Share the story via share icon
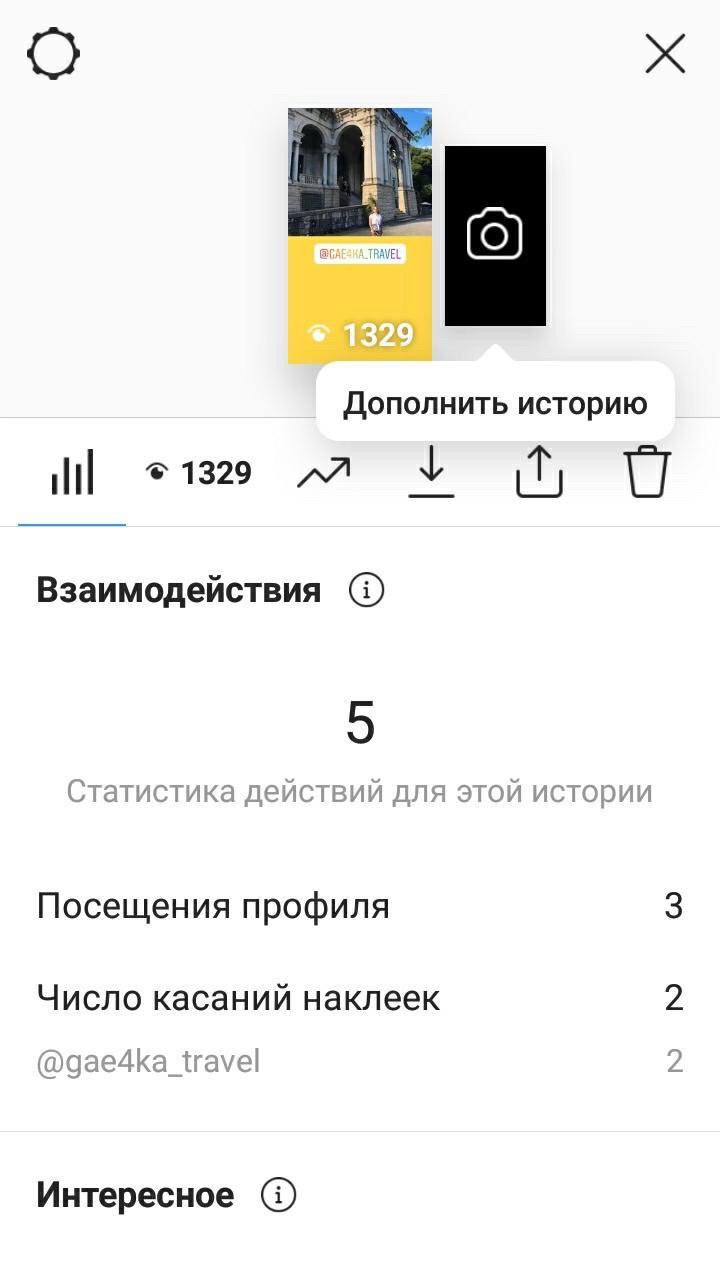 pyautogui.click(x=540, y=472)
